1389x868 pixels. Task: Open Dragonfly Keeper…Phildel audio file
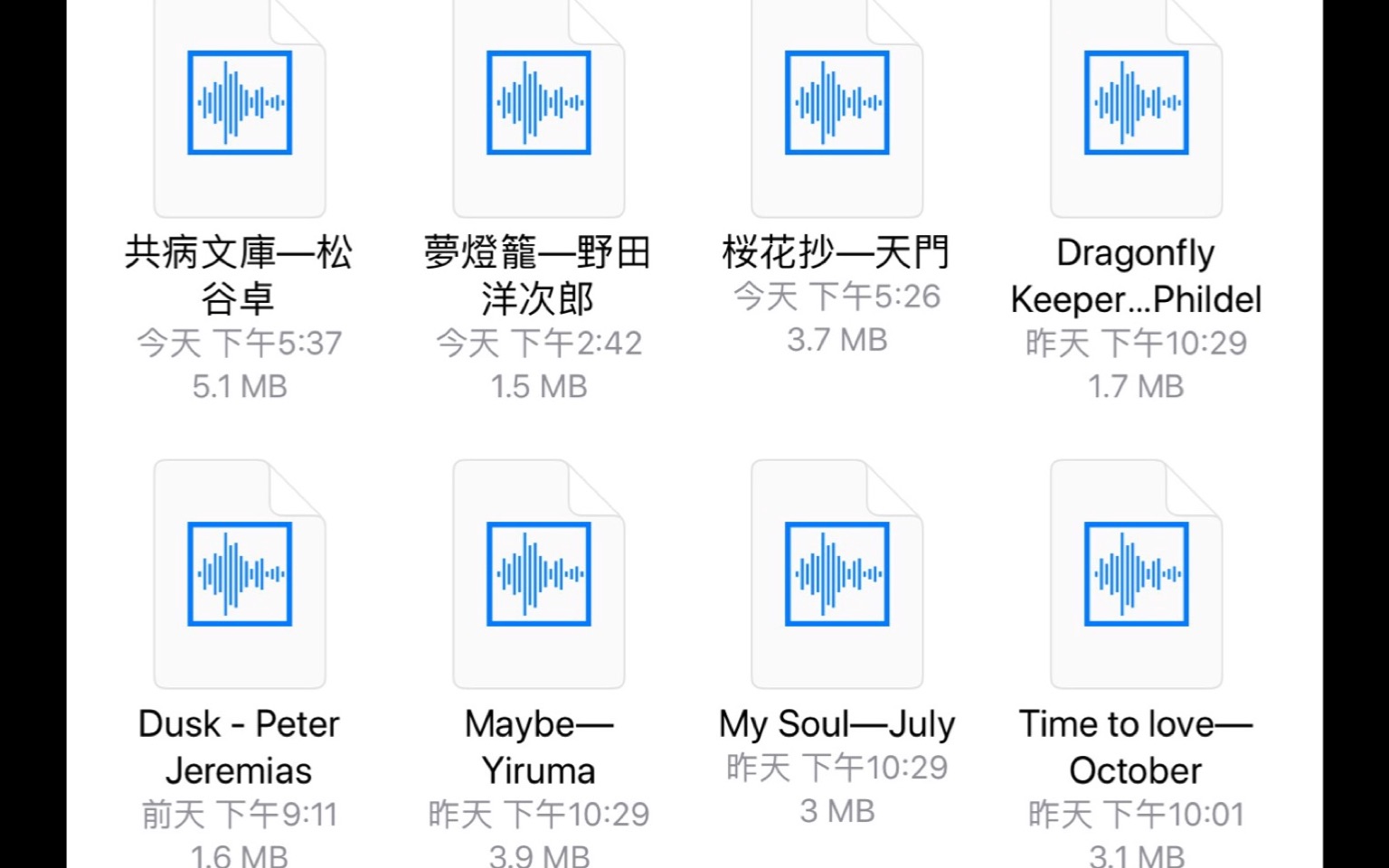(1136, 104)
